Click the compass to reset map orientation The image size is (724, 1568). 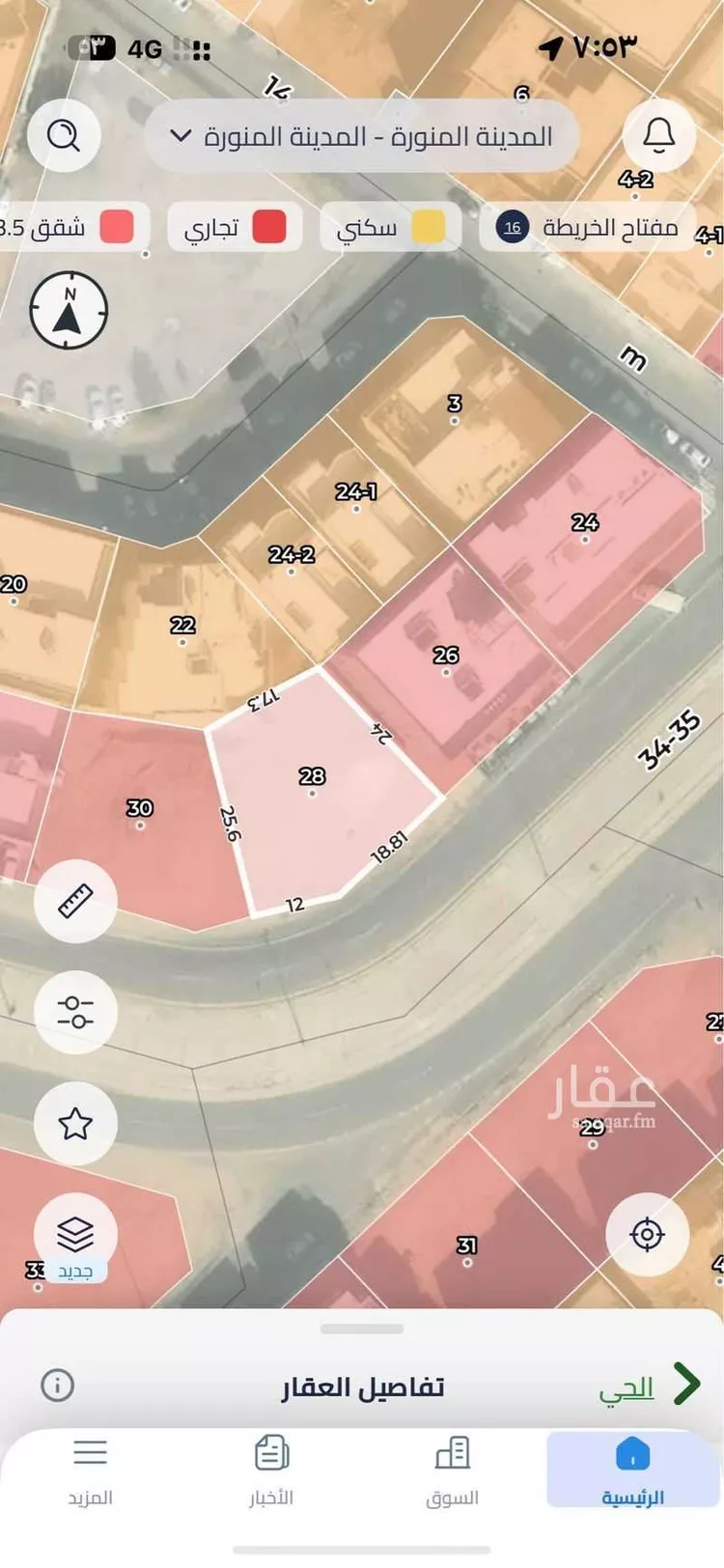[x=68, y=309]
